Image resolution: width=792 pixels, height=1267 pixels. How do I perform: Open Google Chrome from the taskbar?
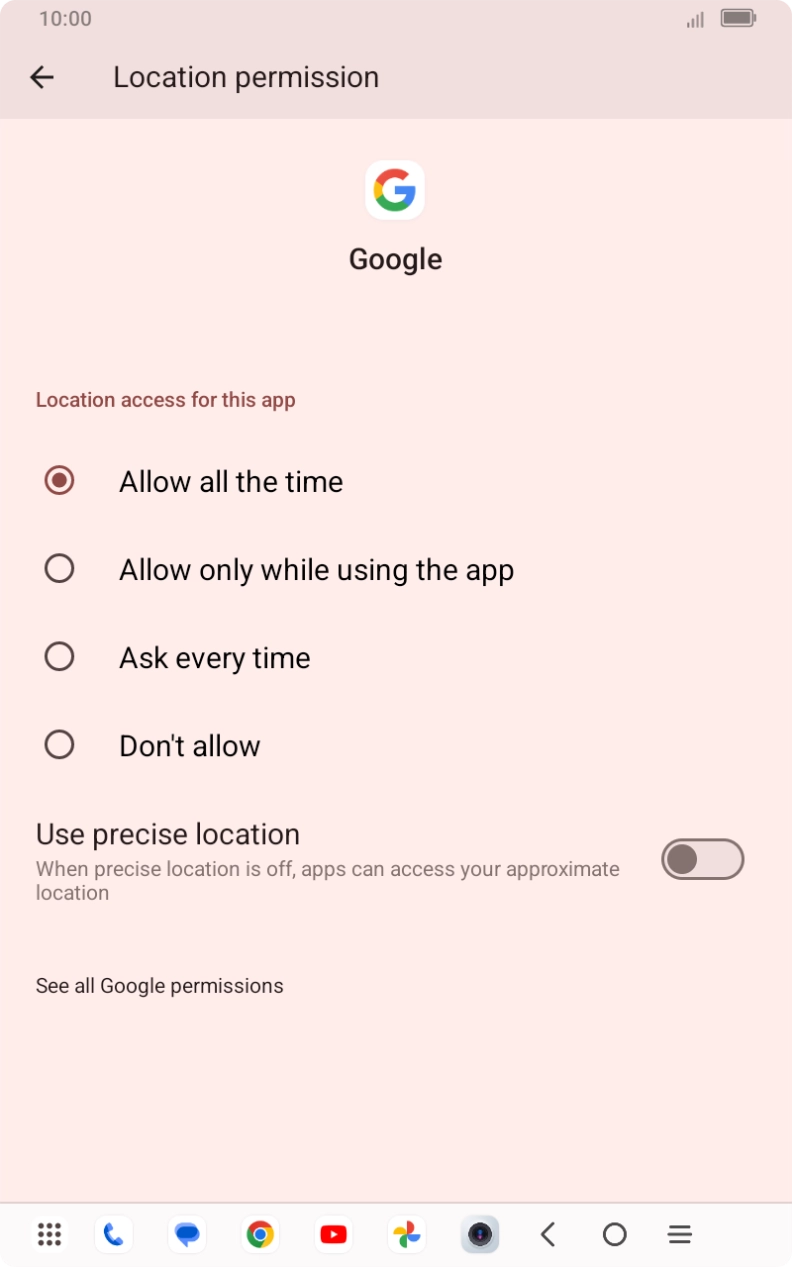point(260,1234)
